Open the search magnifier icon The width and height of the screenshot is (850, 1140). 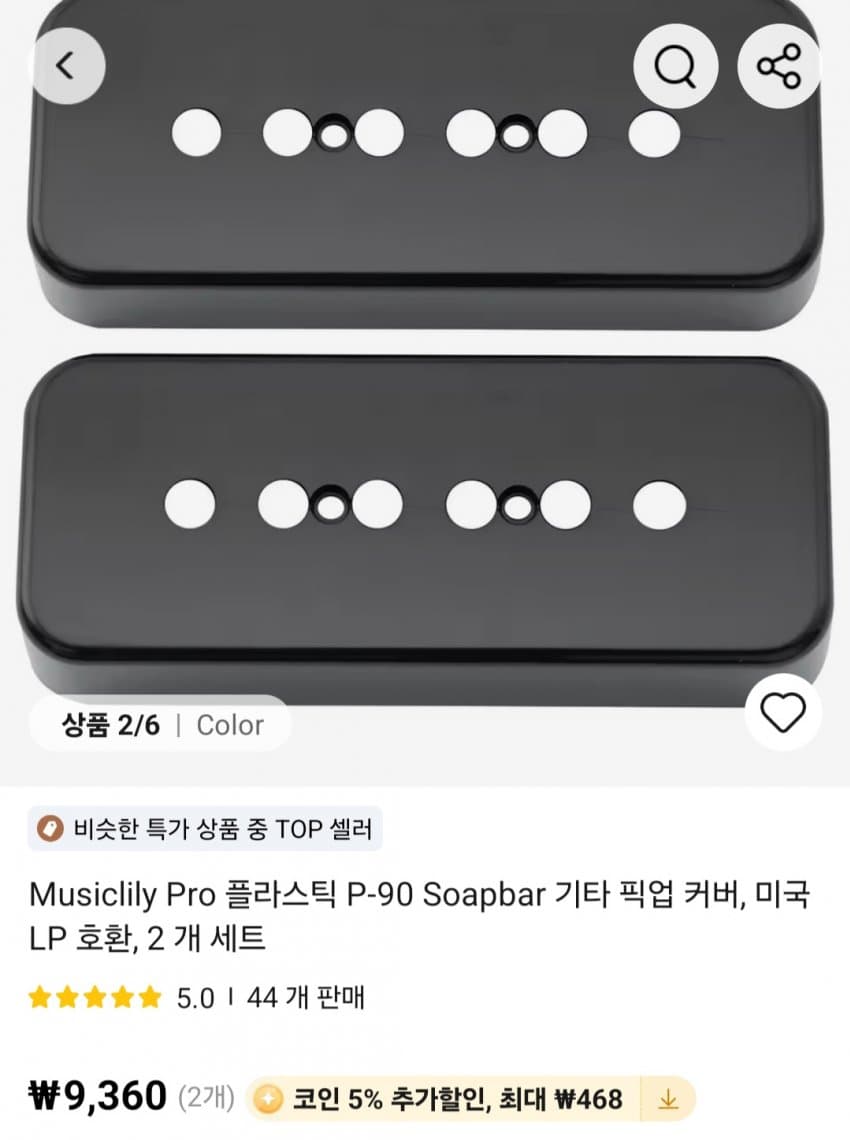(675, 66)
